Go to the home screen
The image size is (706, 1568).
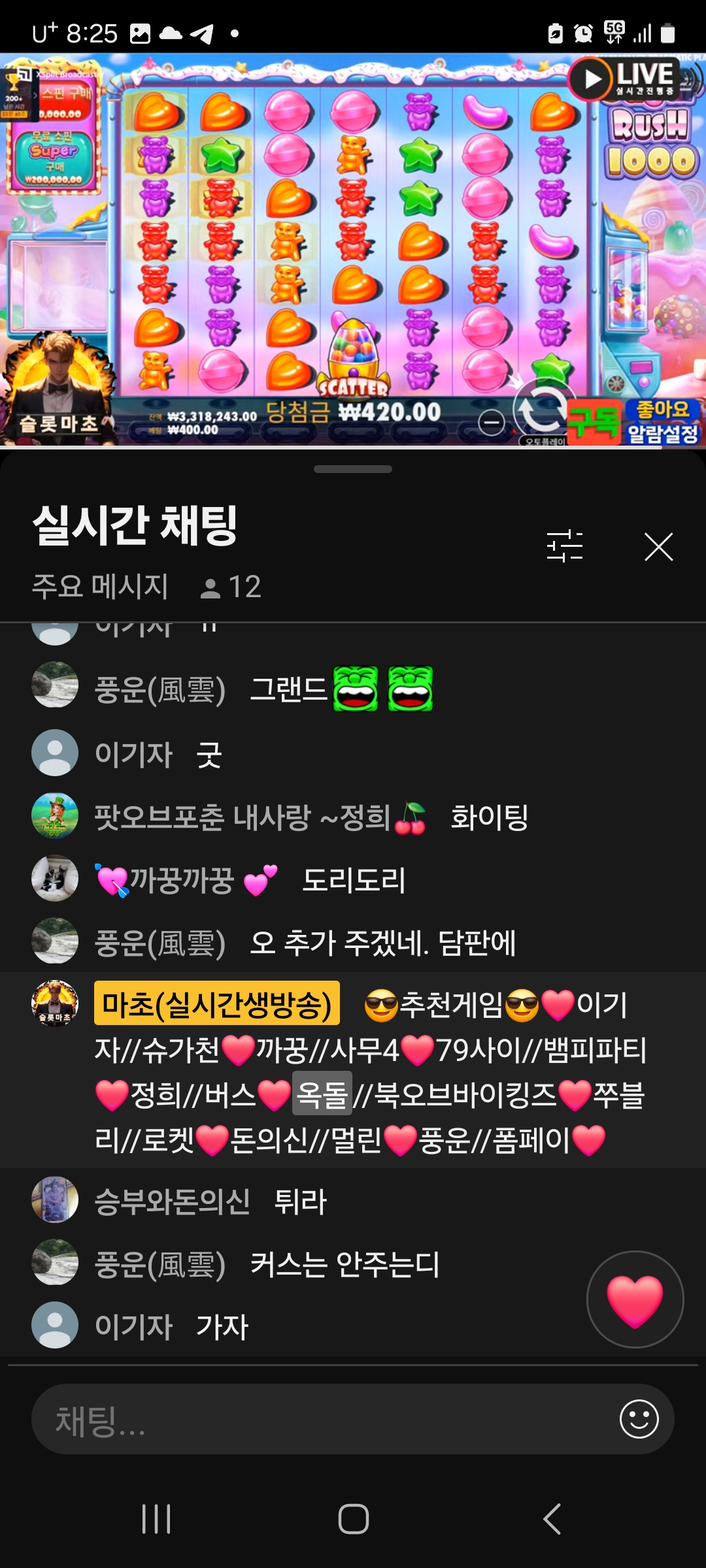(353, 1518)
